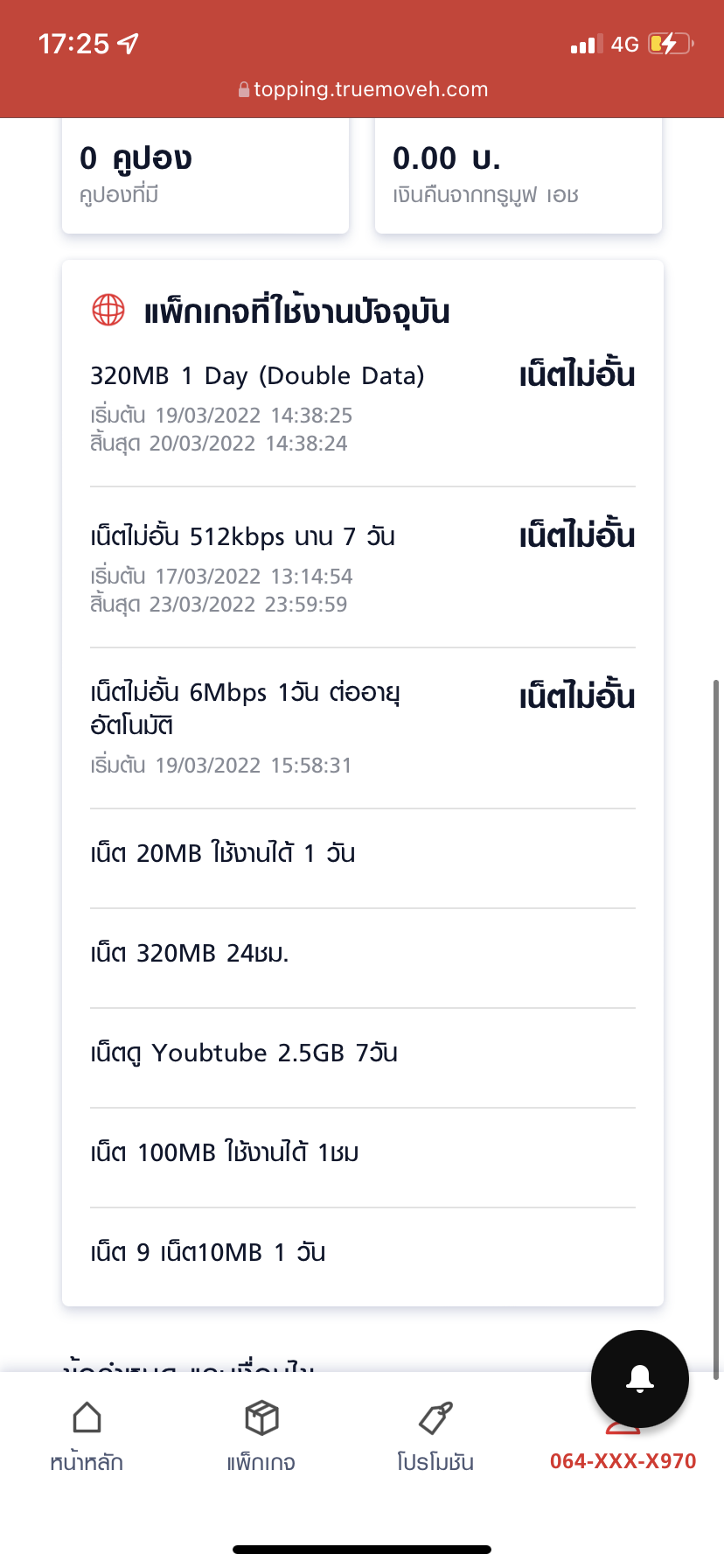Tap the floating notification bell button
The width and height of the screenshot is (724, 1568).
coord(640,1378)
